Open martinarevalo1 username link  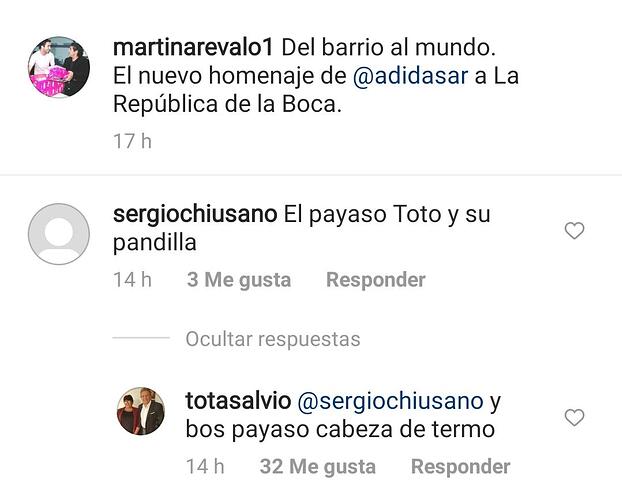[x=194, y=47]
